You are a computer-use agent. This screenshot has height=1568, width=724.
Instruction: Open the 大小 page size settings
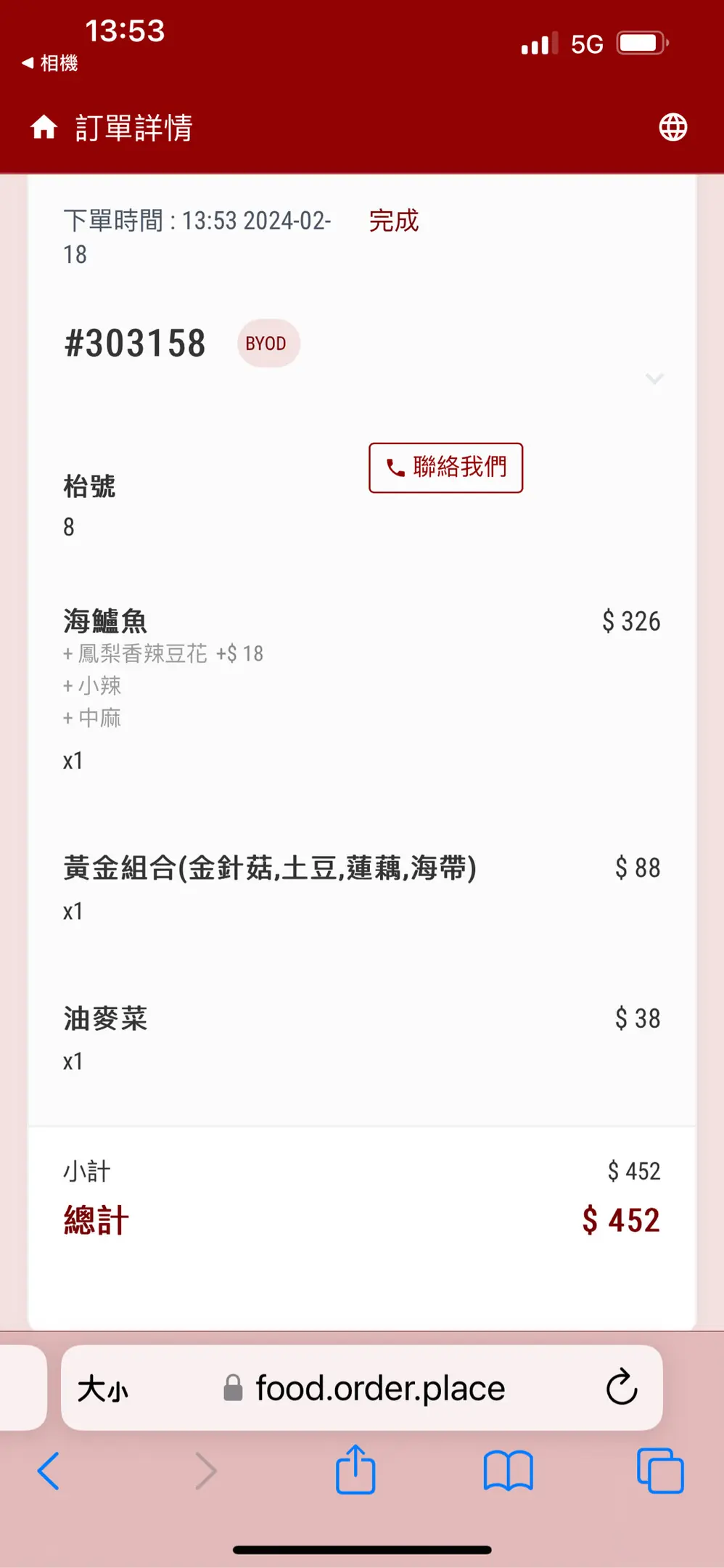coord(103,1389)
